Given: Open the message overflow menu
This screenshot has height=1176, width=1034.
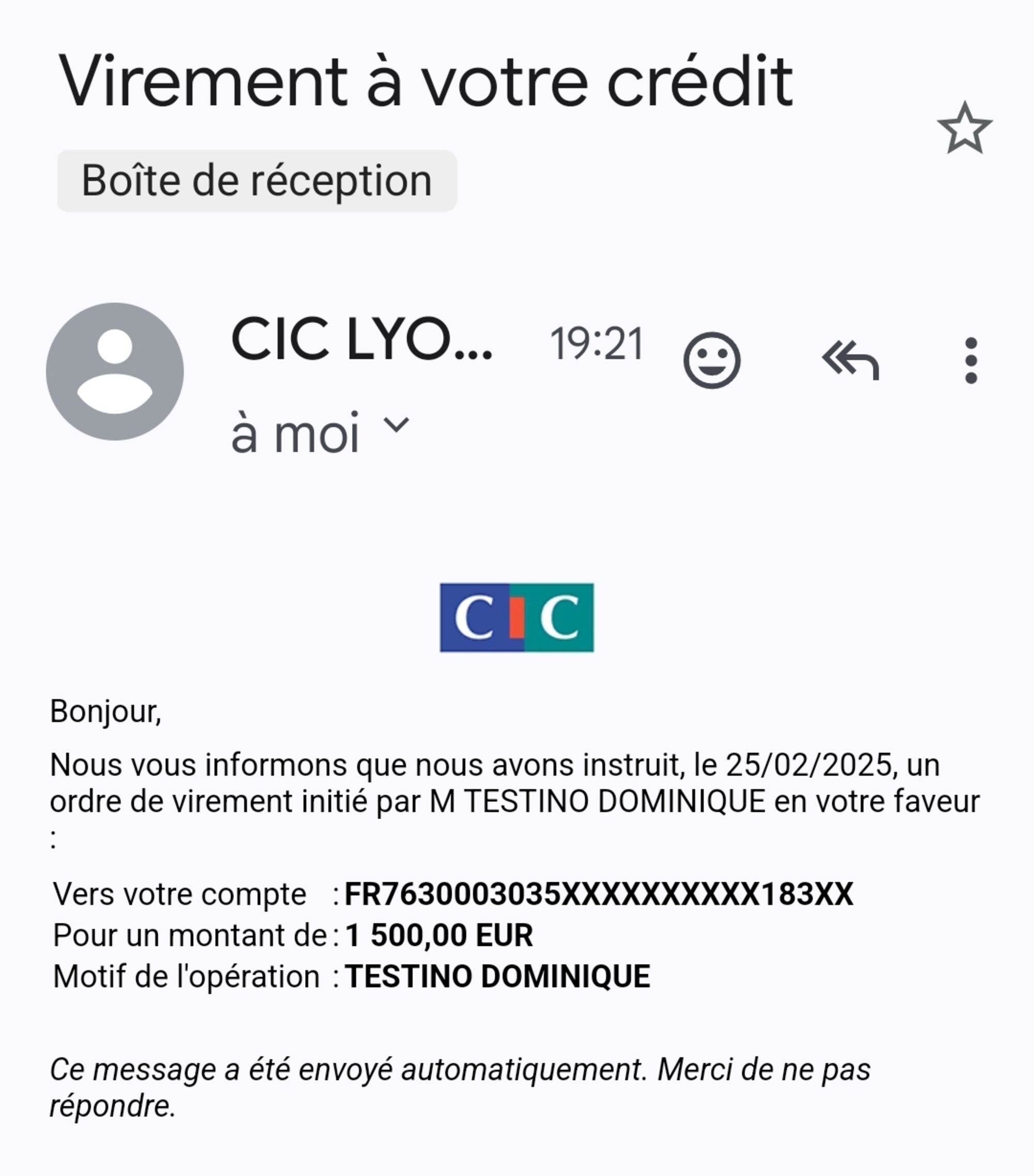Looking at the screenshot, I should pyautogui.click(x=971, y=360).
